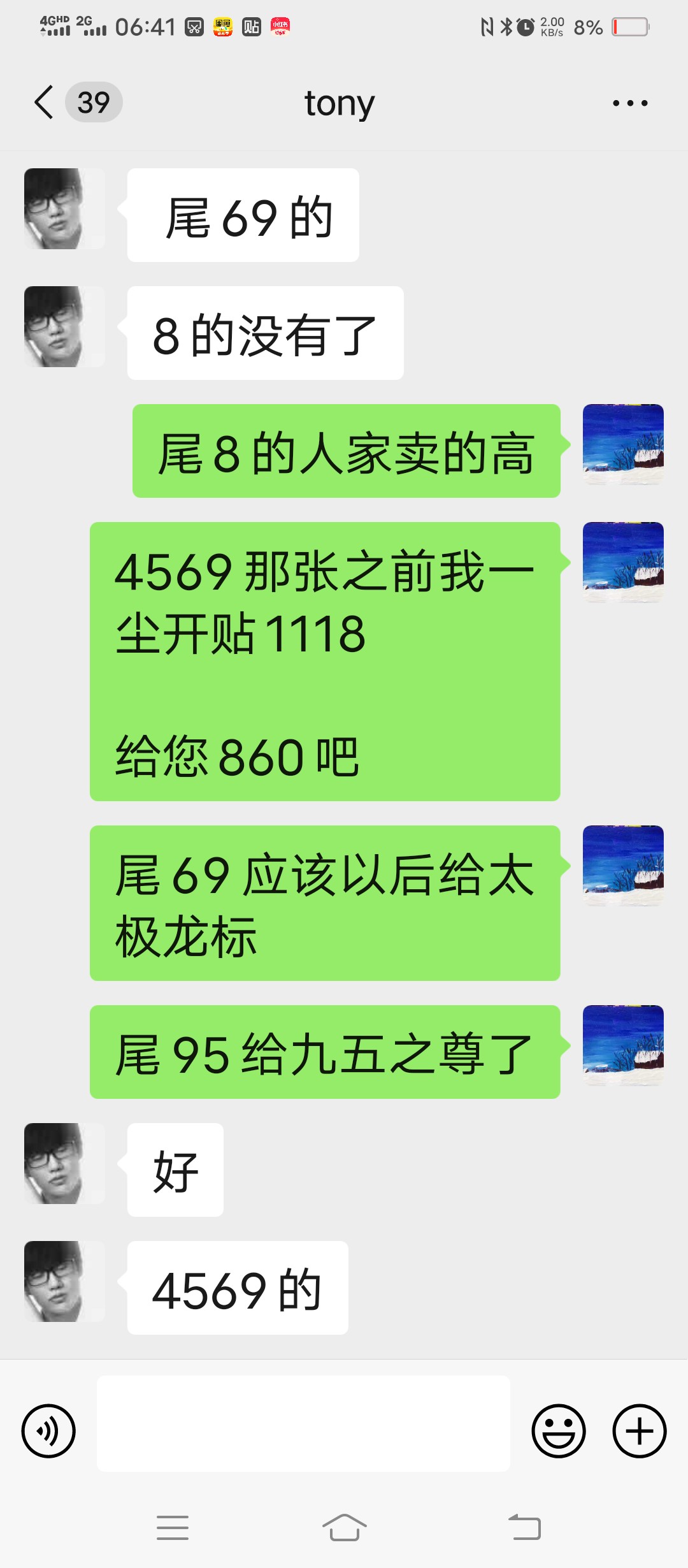Image resolution: width=688 pixels, height=1568 pixels.
Task: Tap the system home button
Action: (345, 1527)
